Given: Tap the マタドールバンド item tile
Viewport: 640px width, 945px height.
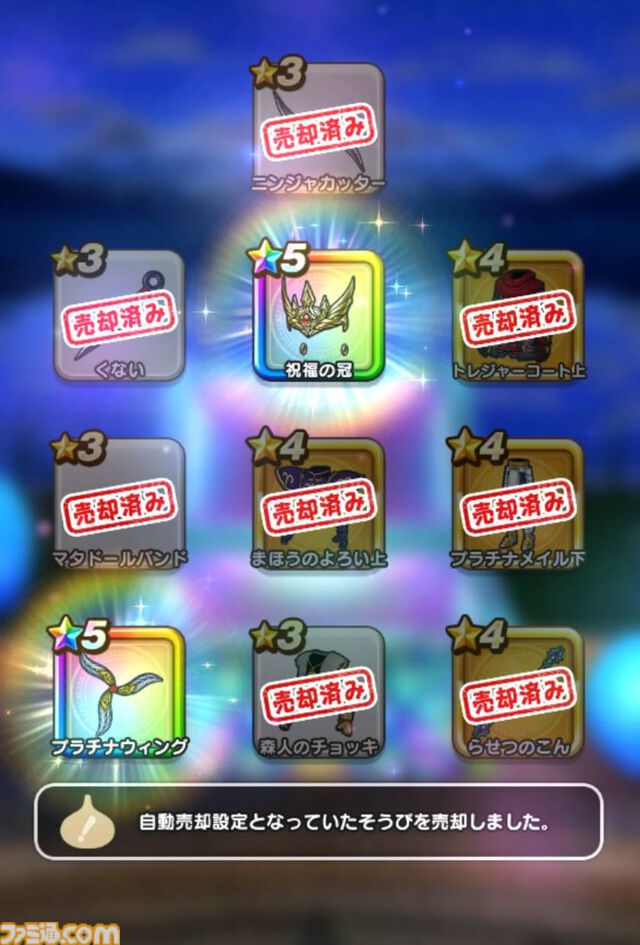Looking at the screenshot, I should coord(119,503).
